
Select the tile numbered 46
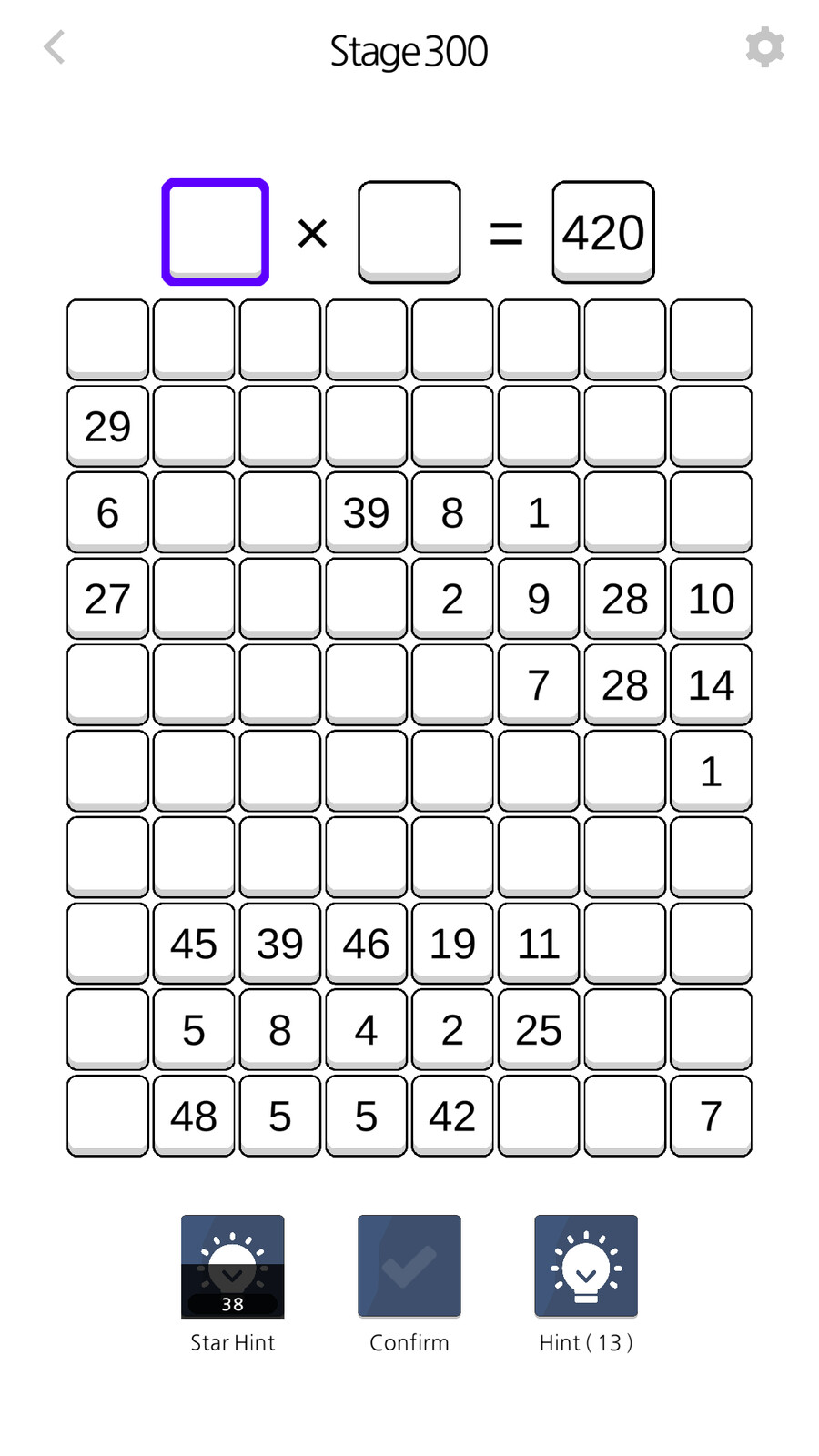366,944
